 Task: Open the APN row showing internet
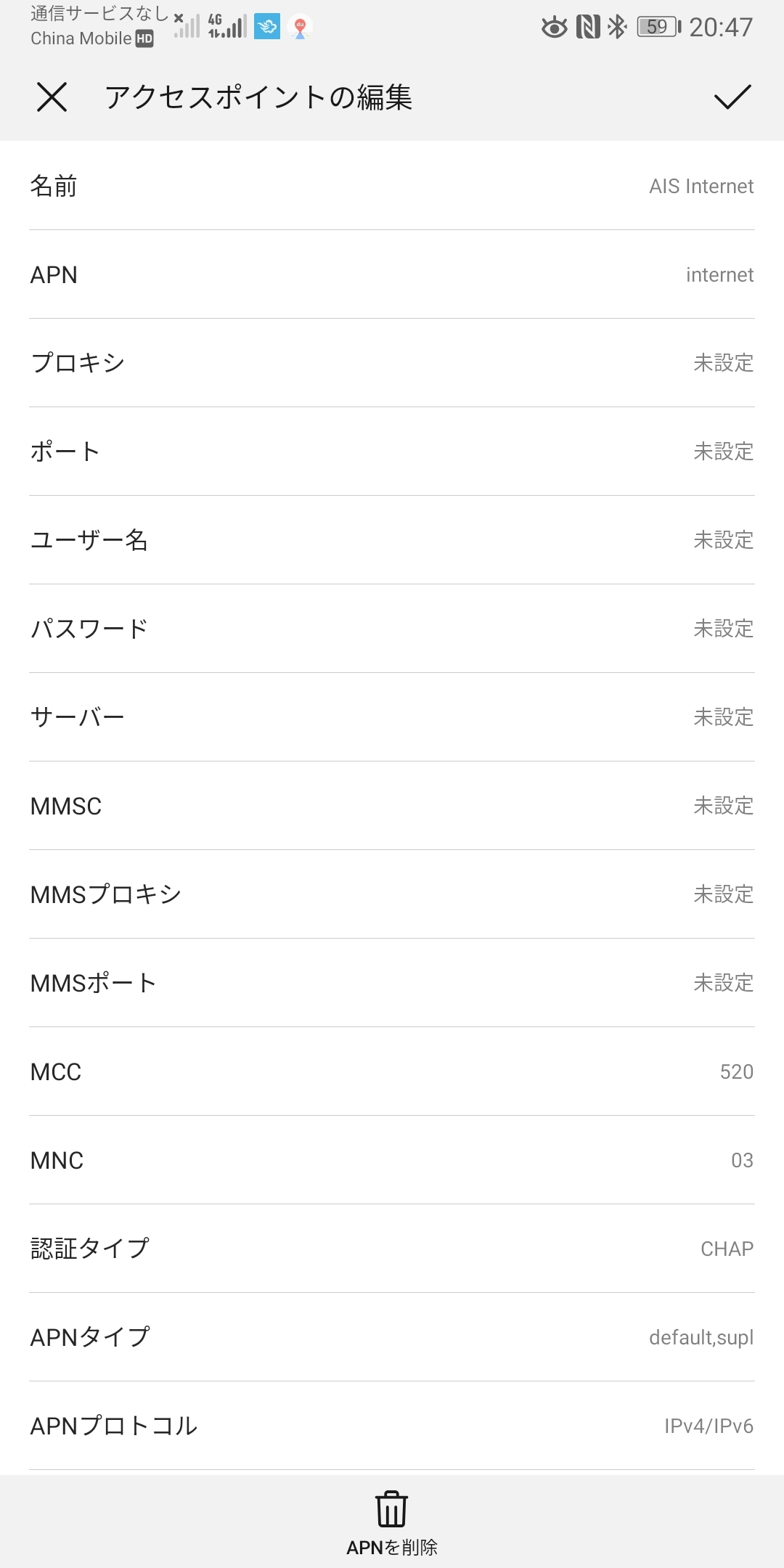click(x=392, y=274)
